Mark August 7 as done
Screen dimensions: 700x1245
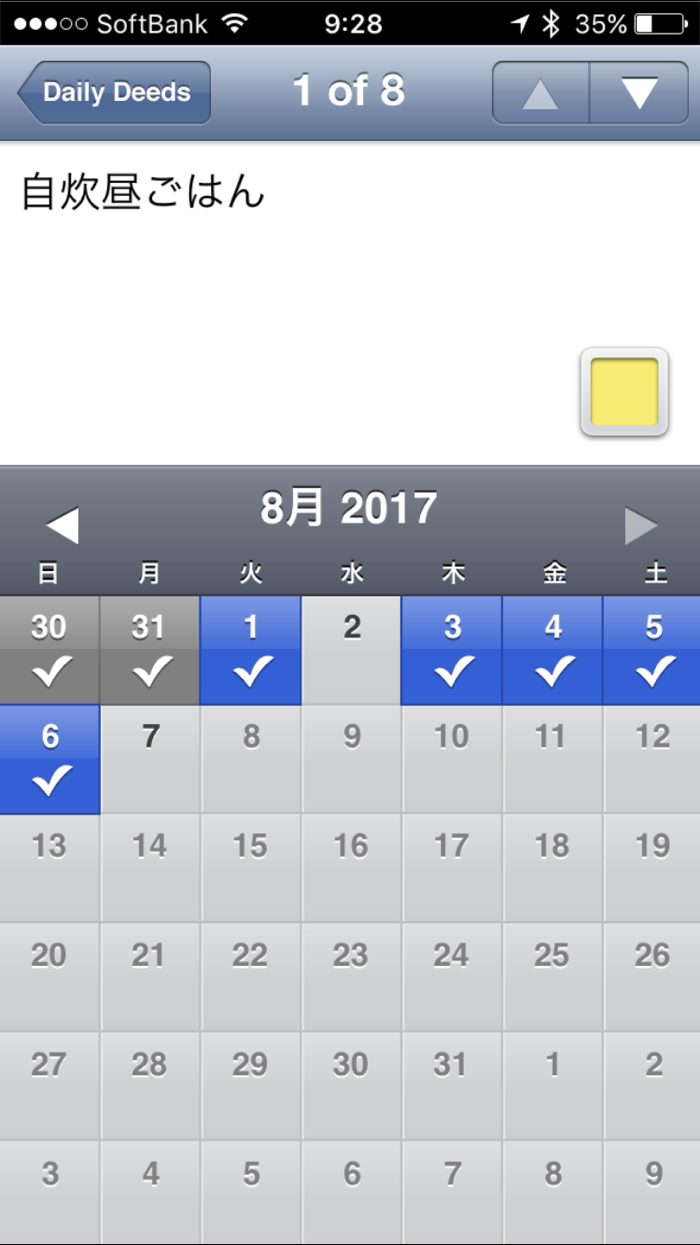[x=150, y=760]
